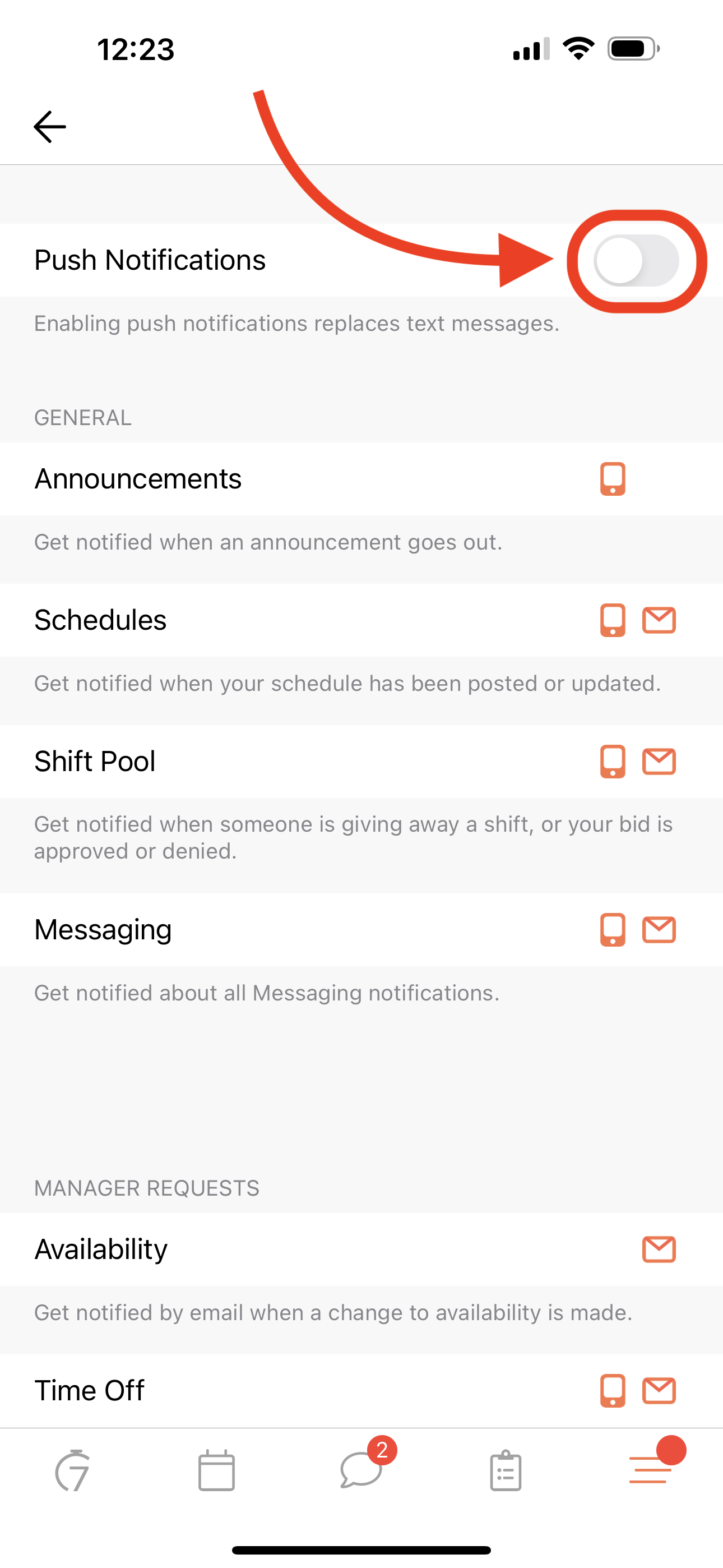Toggle email icon for Messaging
This screenshot has width=723, height=1568.
click(x=659, y=929)
